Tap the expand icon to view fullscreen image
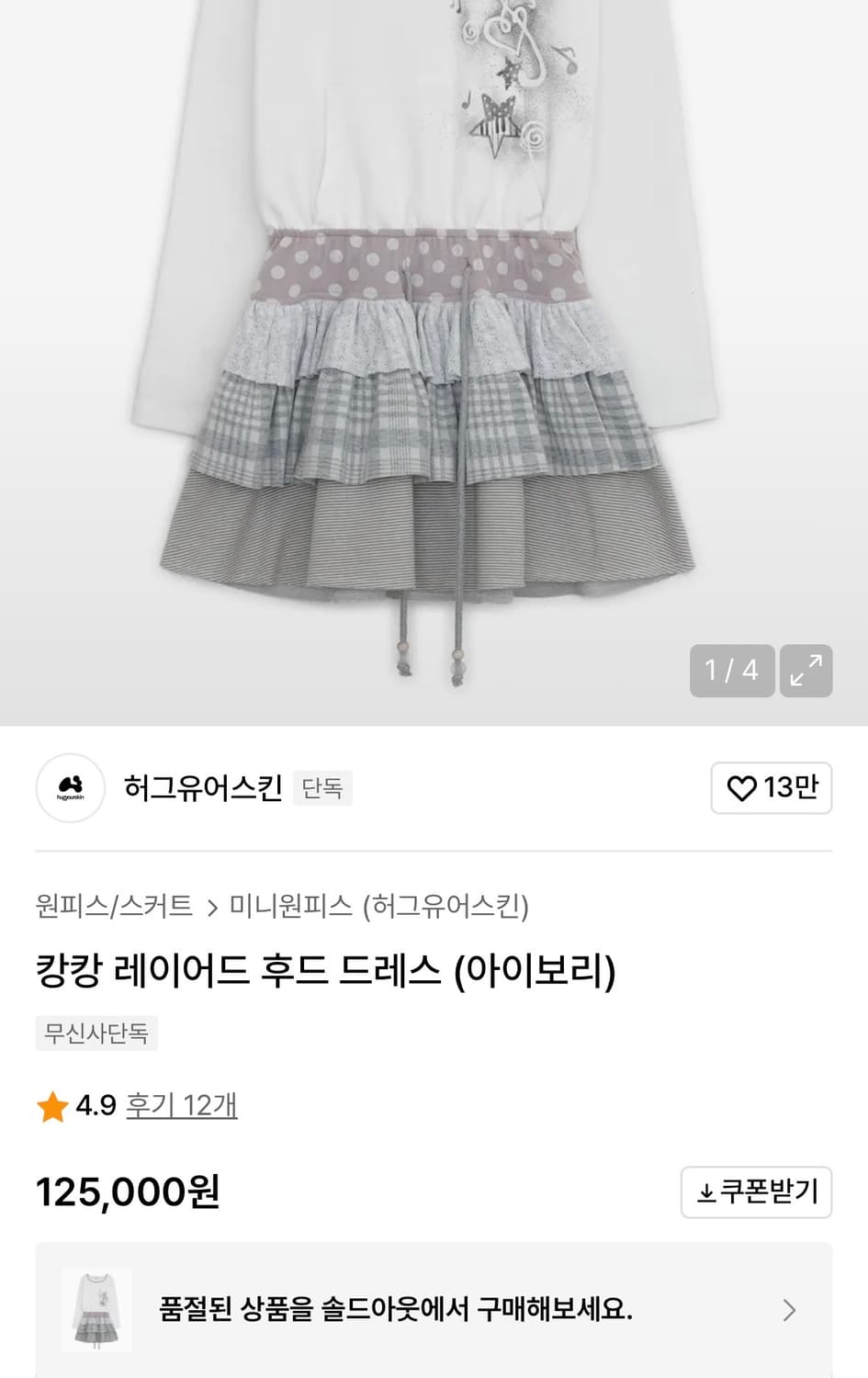Viewport: 868px width, 1378px height. click(806, 671)
